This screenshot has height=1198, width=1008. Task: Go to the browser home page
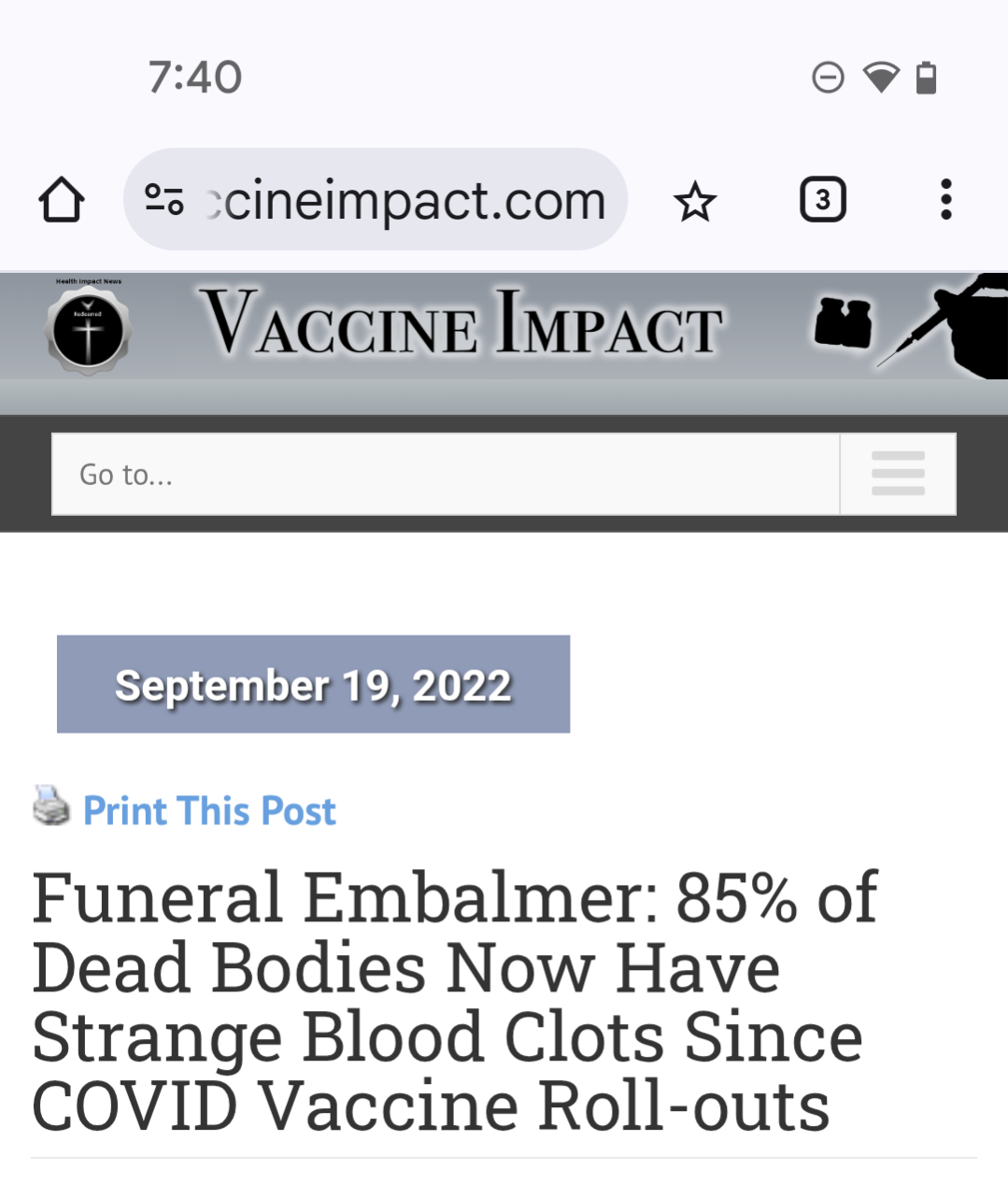click(62, 200)
